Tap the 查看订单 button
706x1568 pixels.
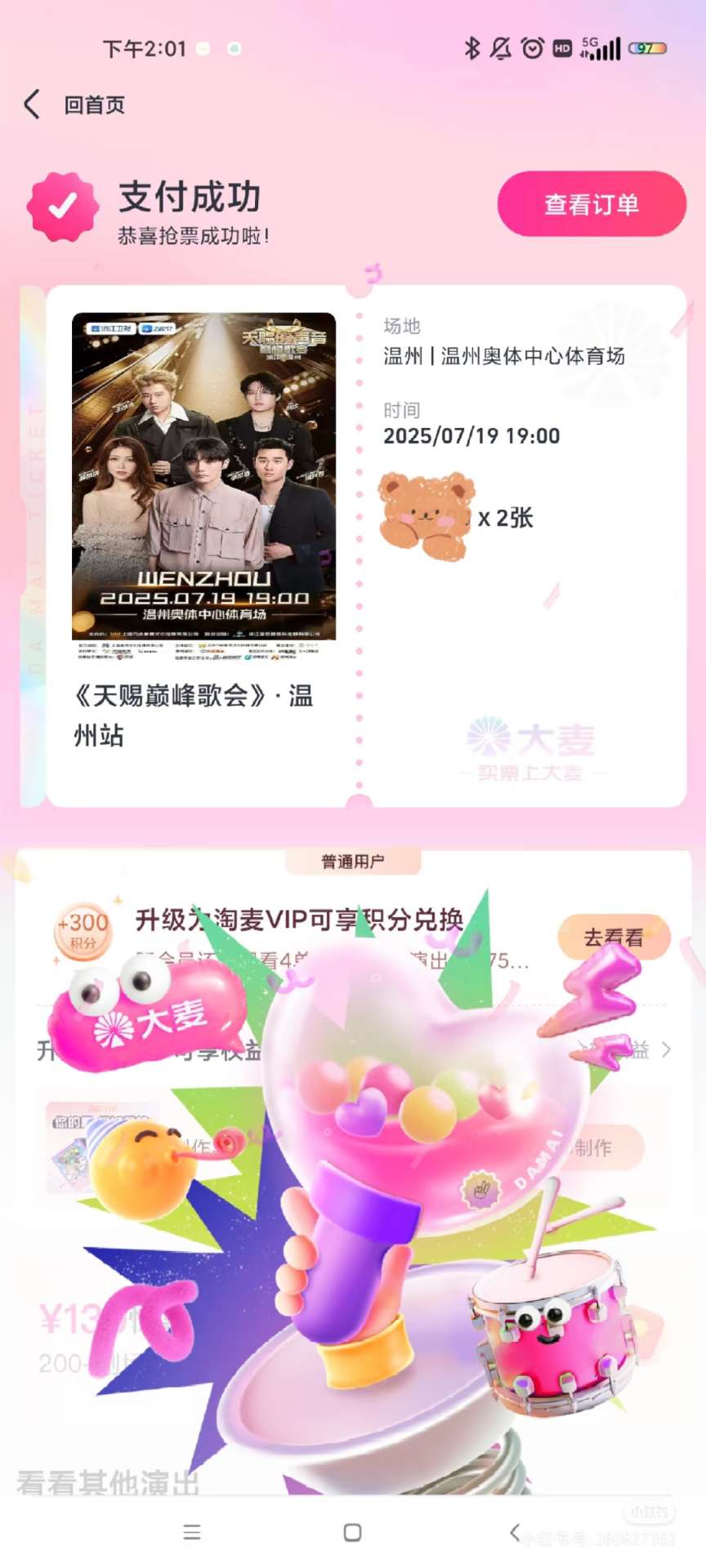point(591,204)
